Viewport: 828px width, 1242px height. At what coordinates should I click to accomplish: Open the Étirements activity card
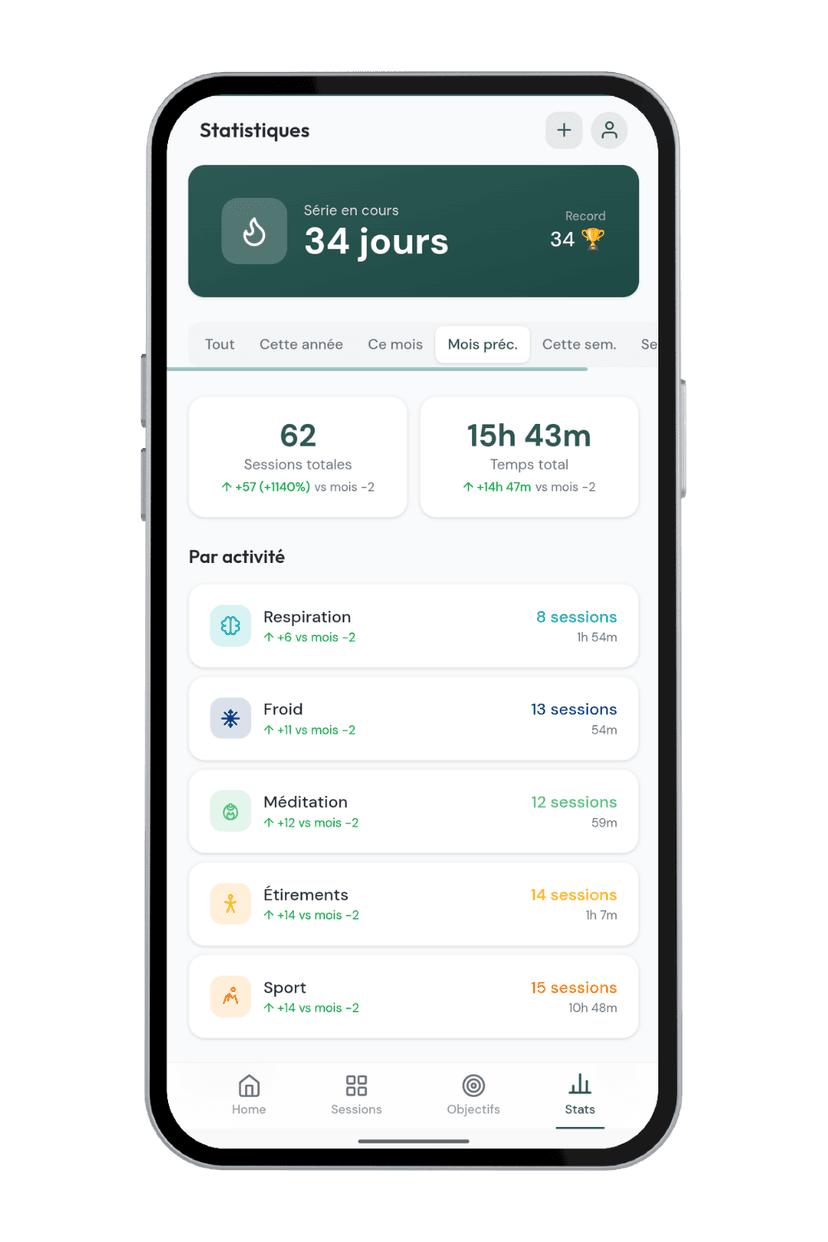pyautogui.click(x=413, y=904)
